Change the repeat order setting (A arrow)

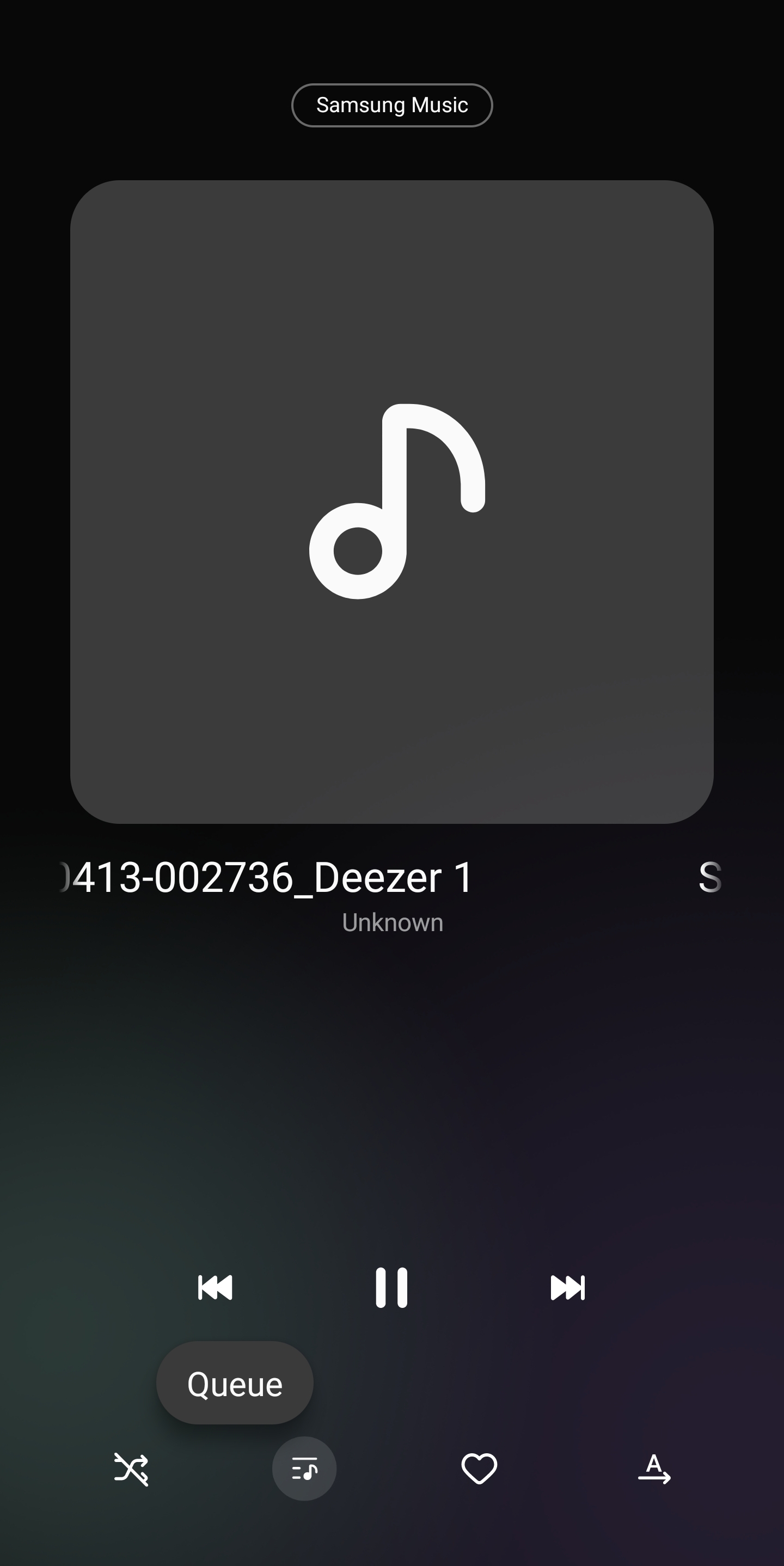click(654, 1469)
